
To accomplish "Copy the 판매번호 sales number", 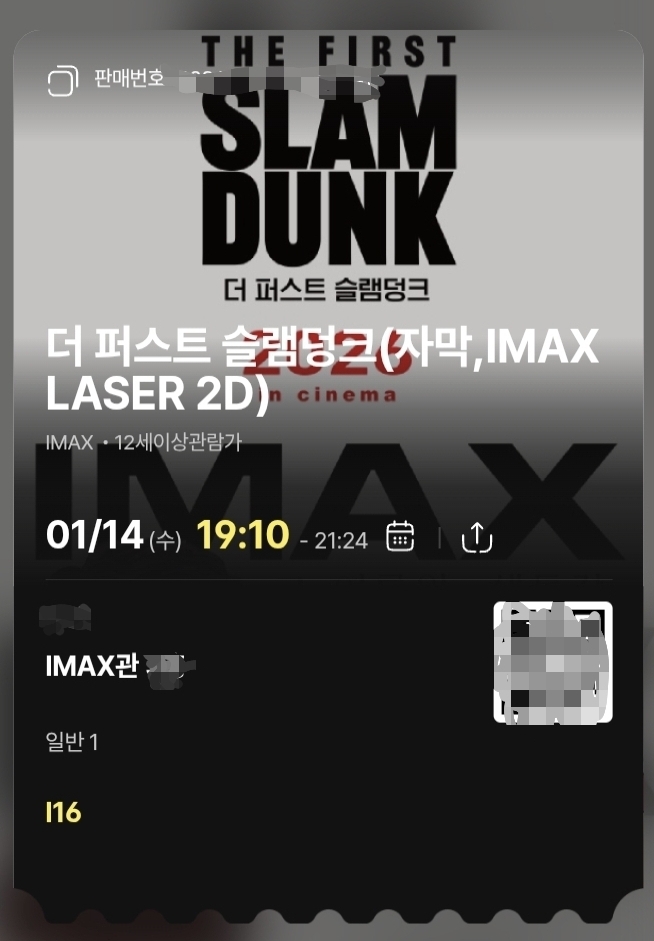I will [63, 81].
